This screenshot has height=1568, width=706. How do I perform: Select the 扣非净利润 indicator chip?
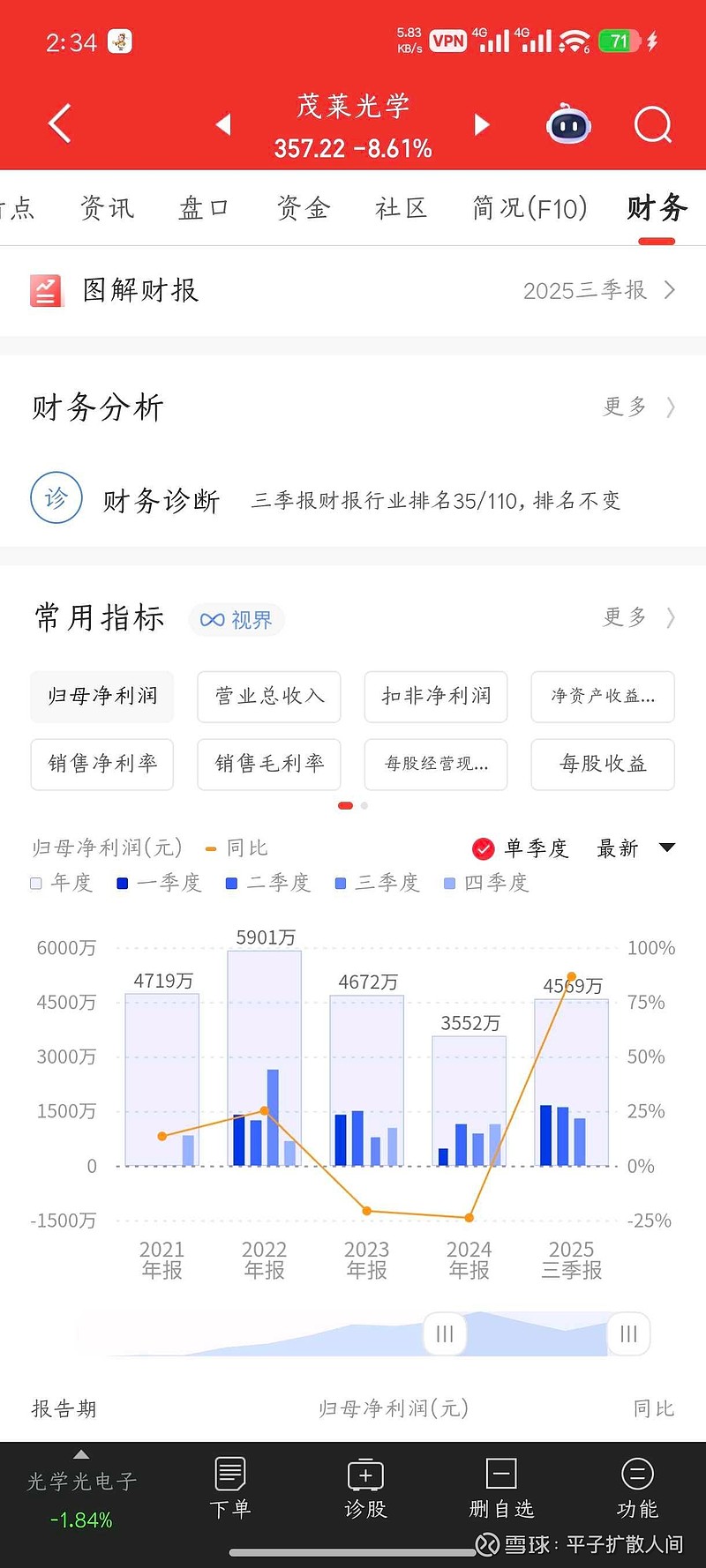436,696
